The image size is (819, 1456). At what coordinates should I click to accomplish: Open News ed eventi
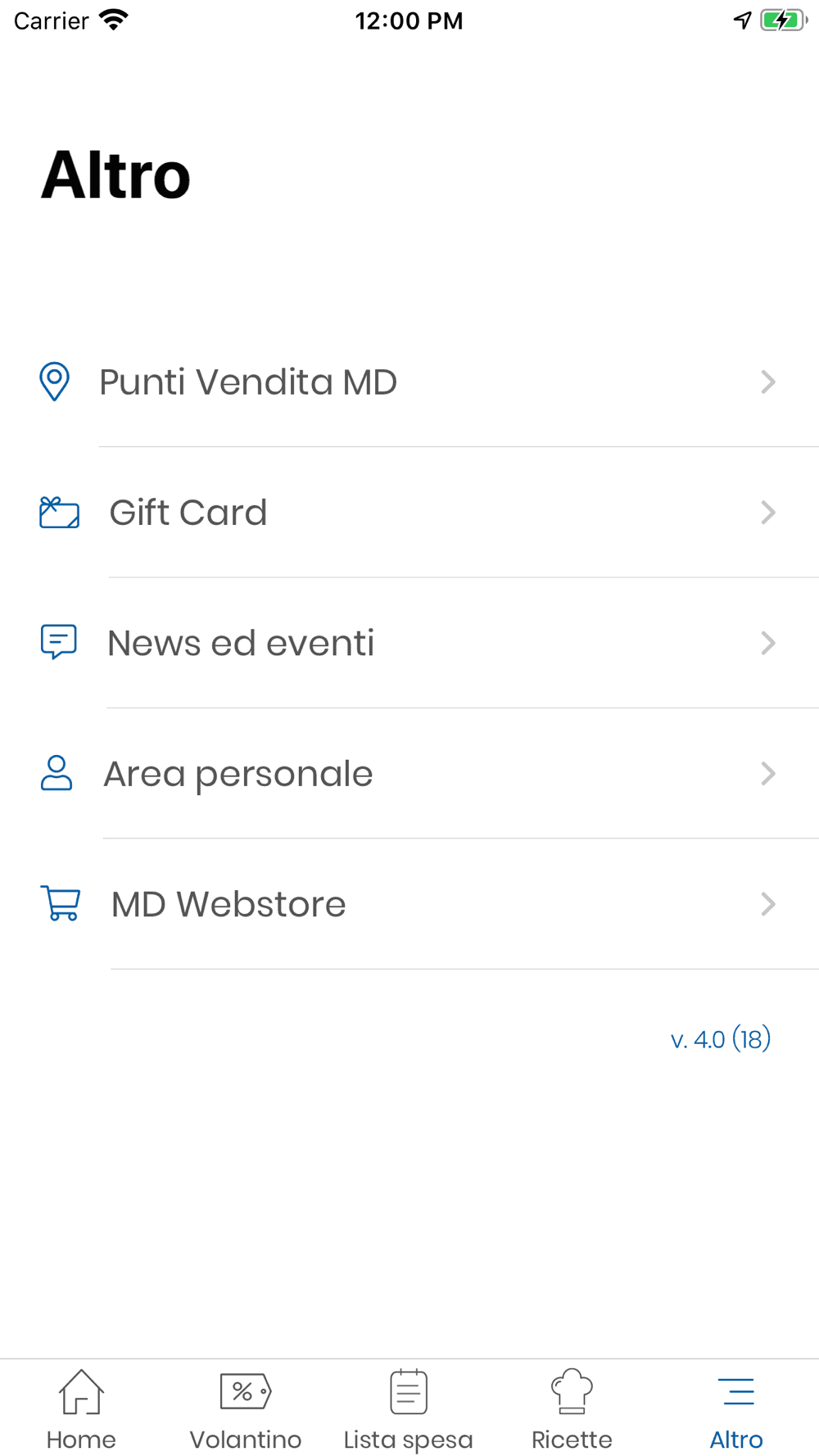(x=409, y=643)
